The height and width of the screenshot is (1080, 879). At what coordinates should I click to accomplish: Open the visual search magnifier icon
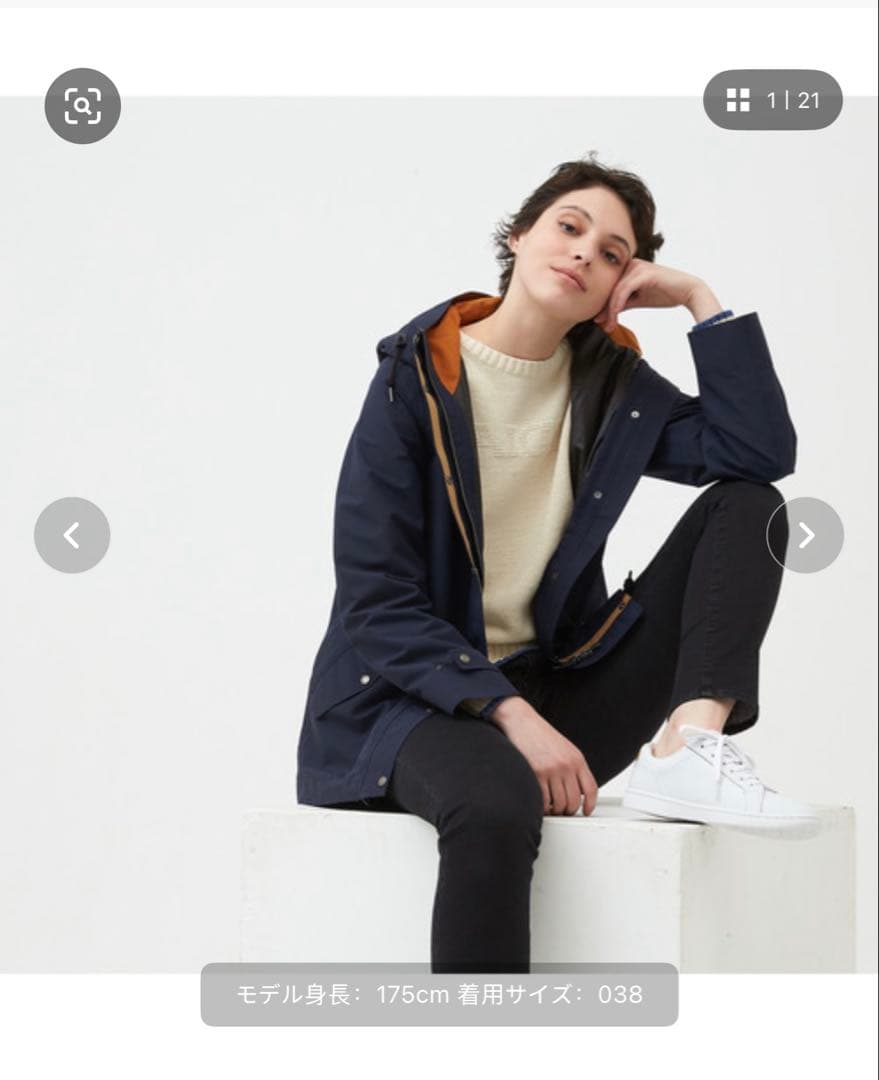[83, 105]
